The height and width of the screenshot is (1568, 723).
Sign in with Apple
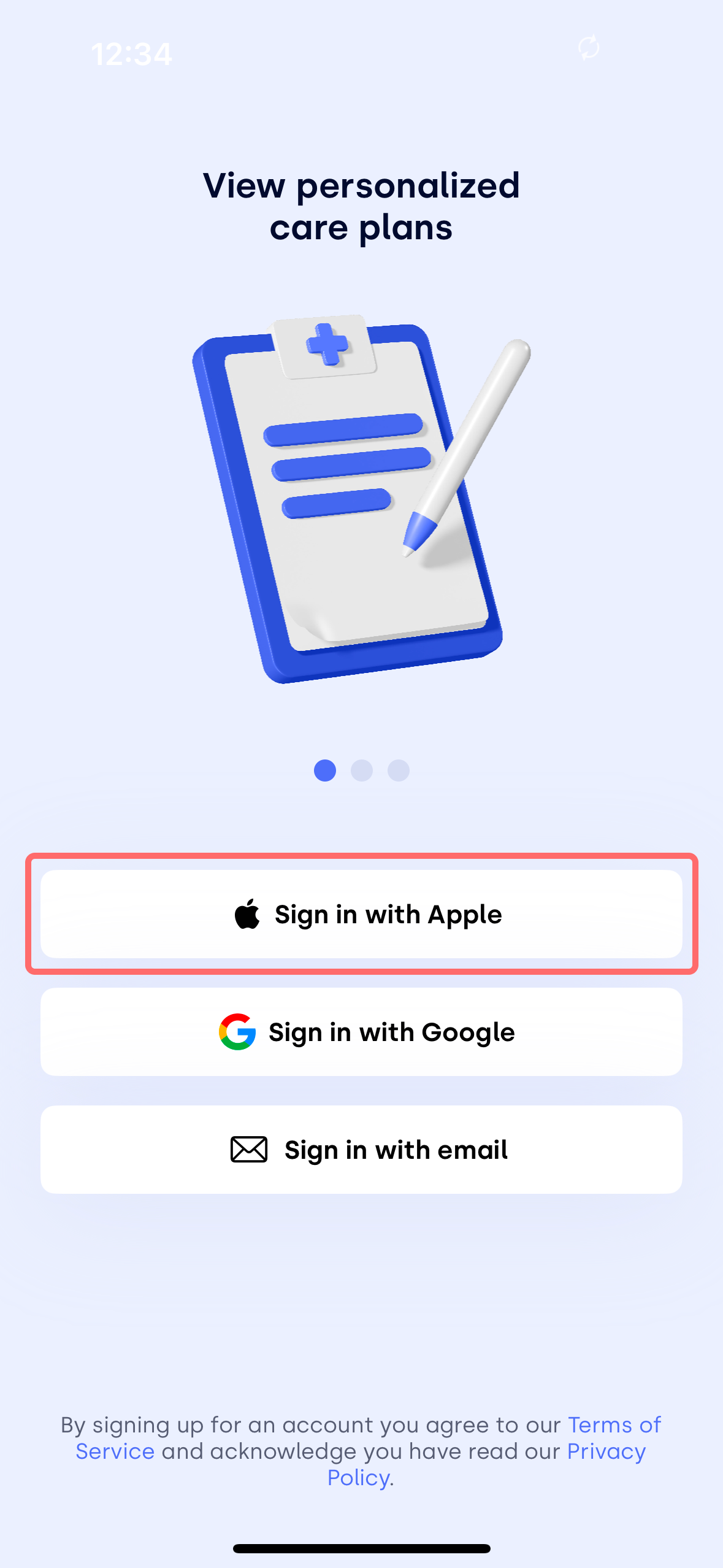click(361, 914)
